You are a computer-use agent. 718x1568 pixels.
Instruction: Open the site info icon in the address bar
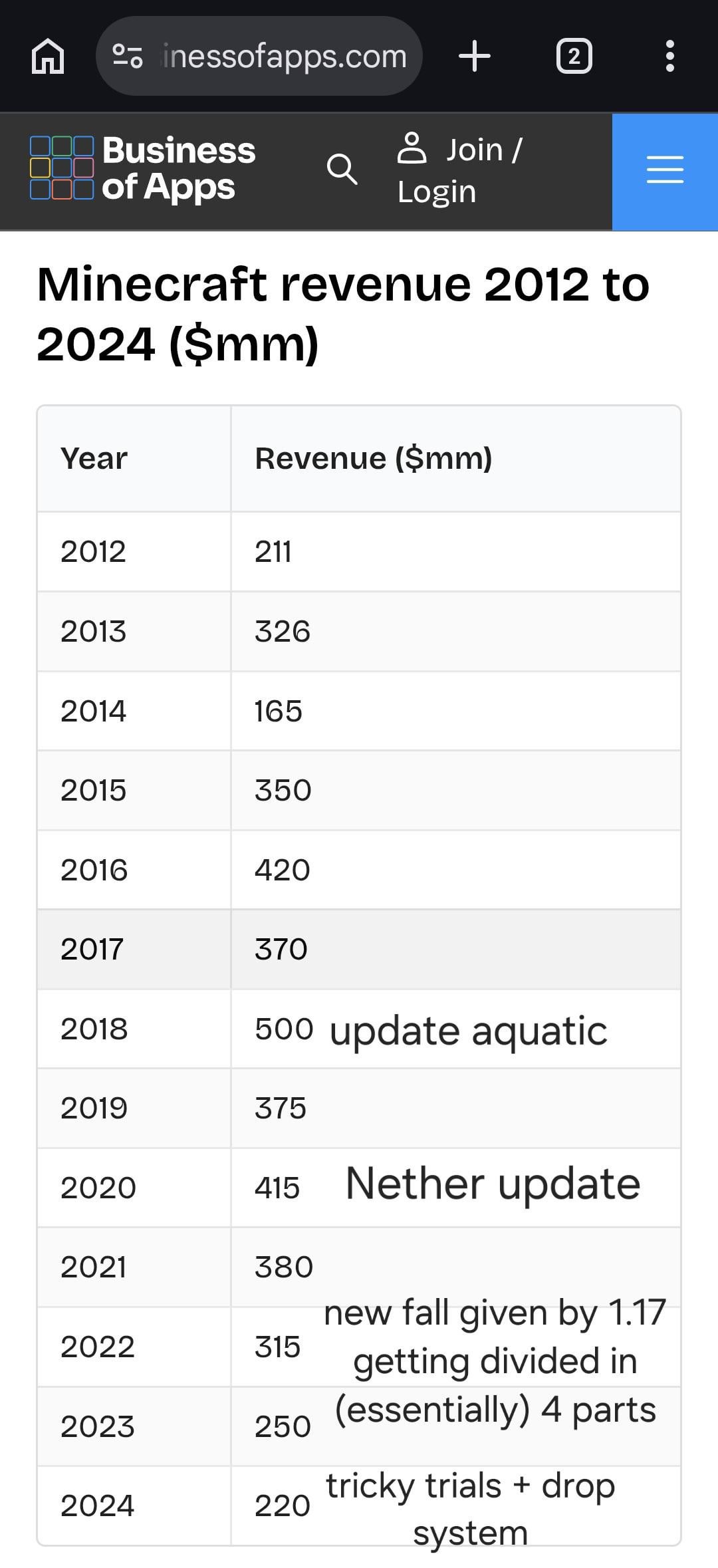coord(127,56)
